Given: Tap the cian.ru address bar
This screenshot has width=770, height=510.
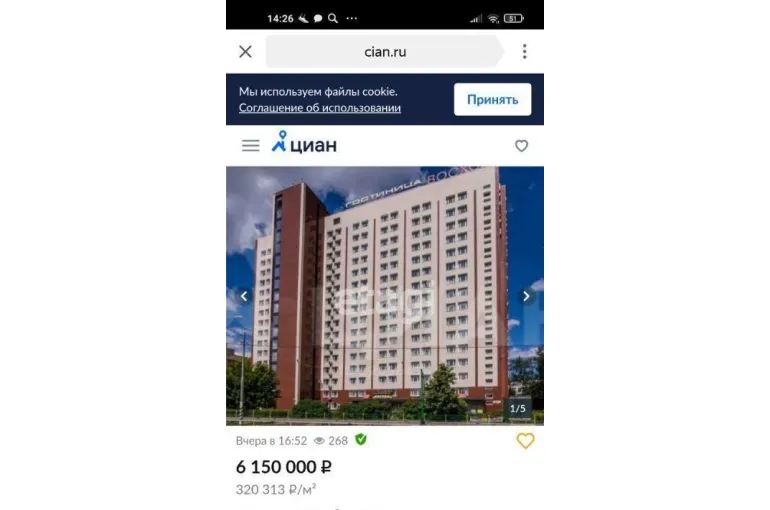Looking at the screenshot, I should click(x=385, y=52).
